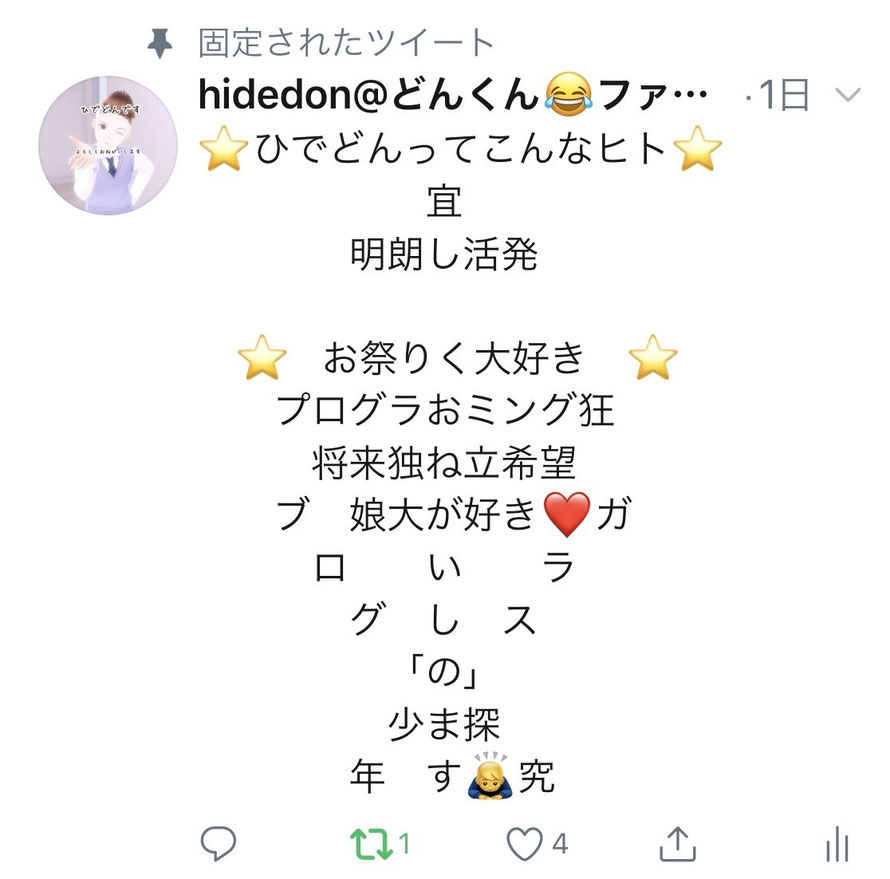Reply to hidedon's pinned tweet

tap(218, 845)
